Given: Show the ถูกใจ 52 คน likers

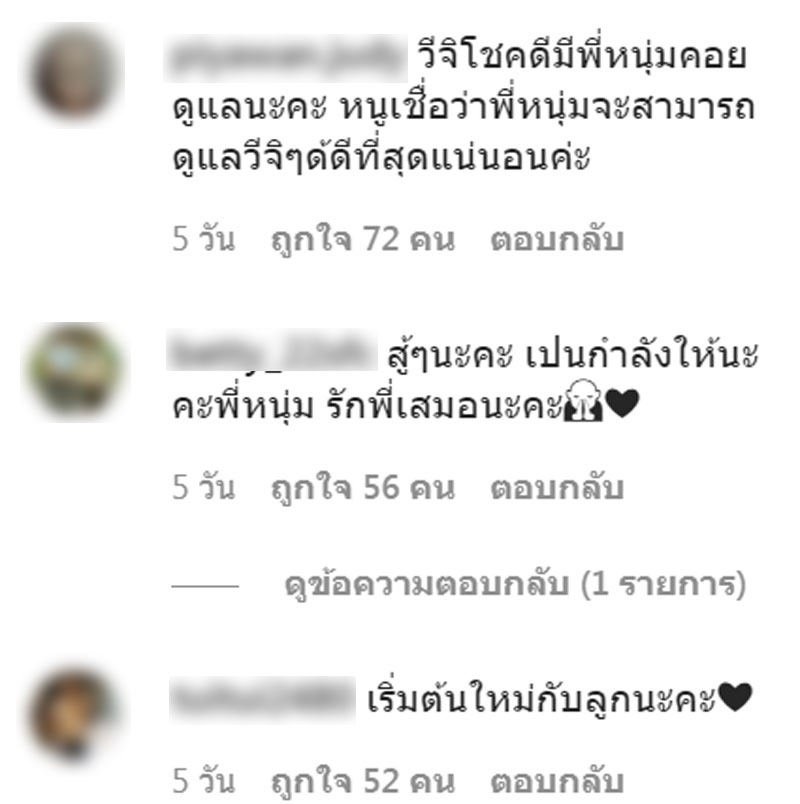Looking at the screenshot, I should 363,780.
